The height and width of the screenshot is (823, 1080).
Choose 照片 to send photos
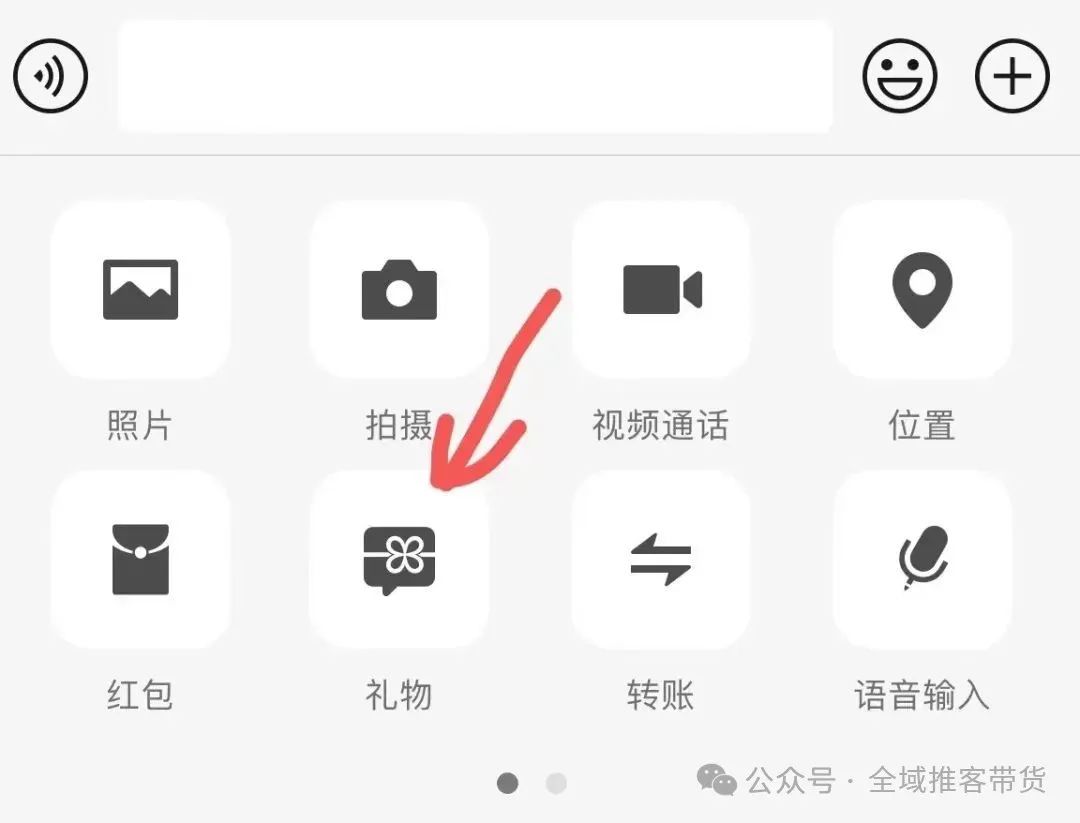140,290
